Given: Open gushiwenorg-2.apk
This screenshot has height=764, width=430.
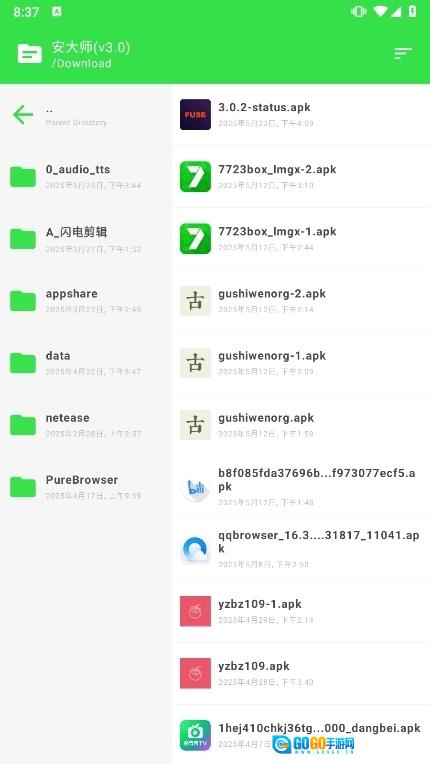Looking at the screenshot, I should 301,301.
